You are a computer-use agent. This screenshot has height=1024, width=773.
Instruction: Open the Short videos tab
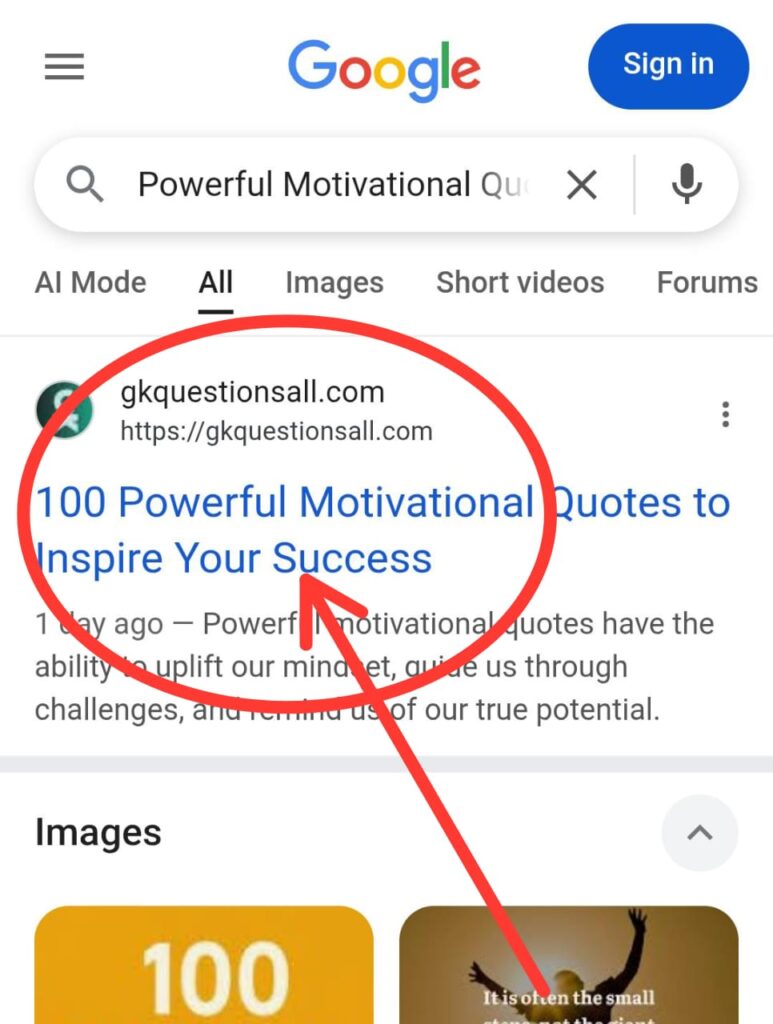(520, 282)
